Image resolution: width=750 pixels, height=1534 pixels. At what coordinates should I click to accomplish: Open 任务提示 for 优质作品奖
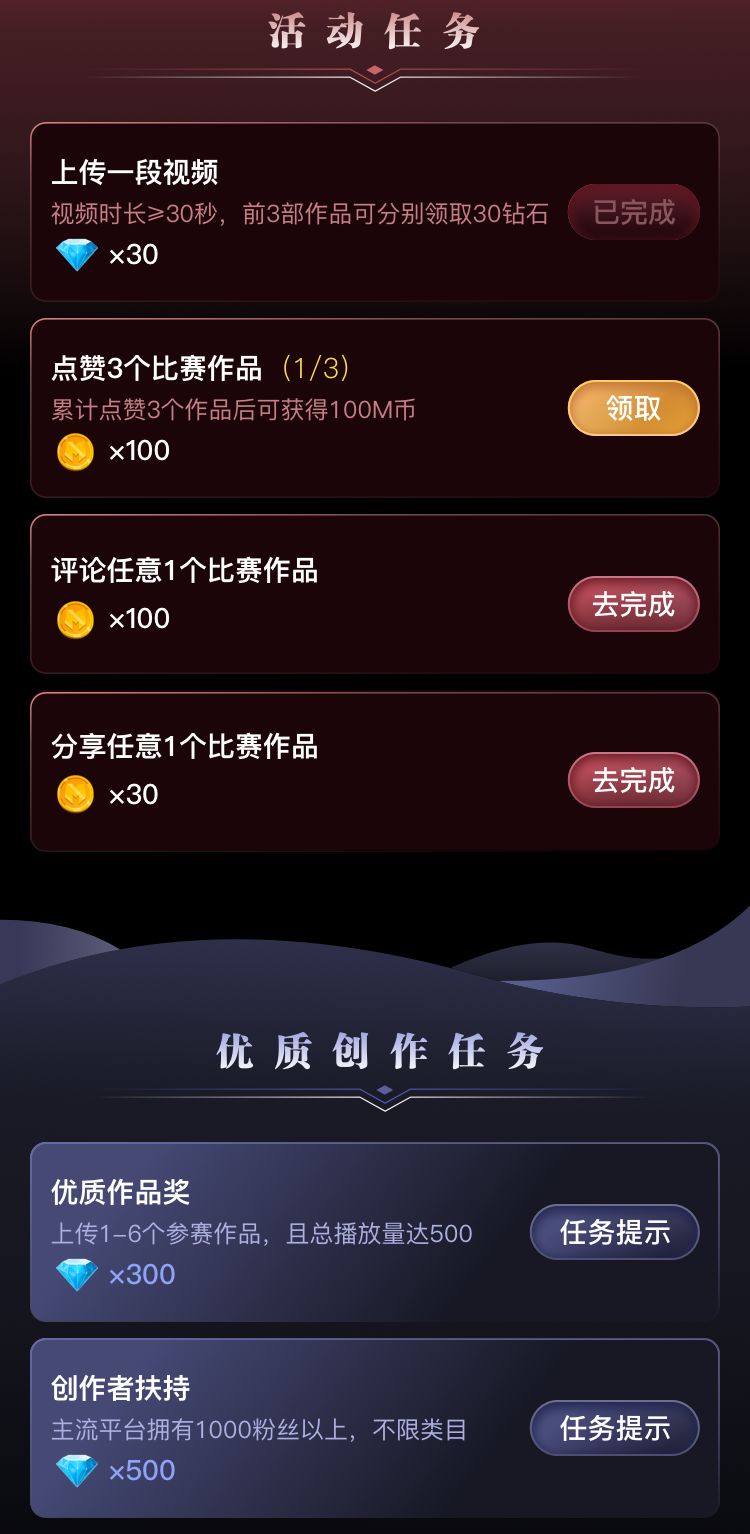614,1232
